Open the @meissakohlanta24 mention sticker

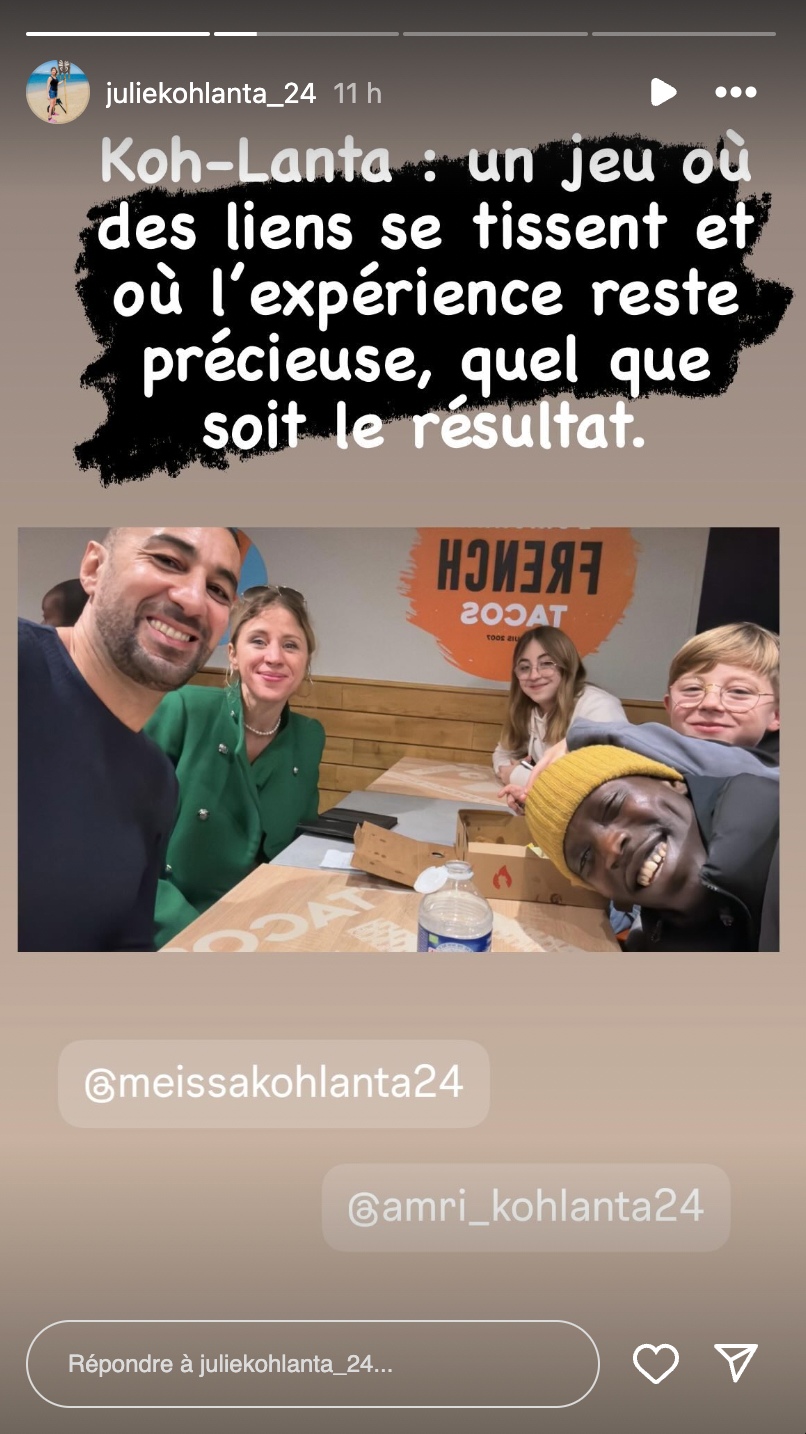(x=274, y=1084)
